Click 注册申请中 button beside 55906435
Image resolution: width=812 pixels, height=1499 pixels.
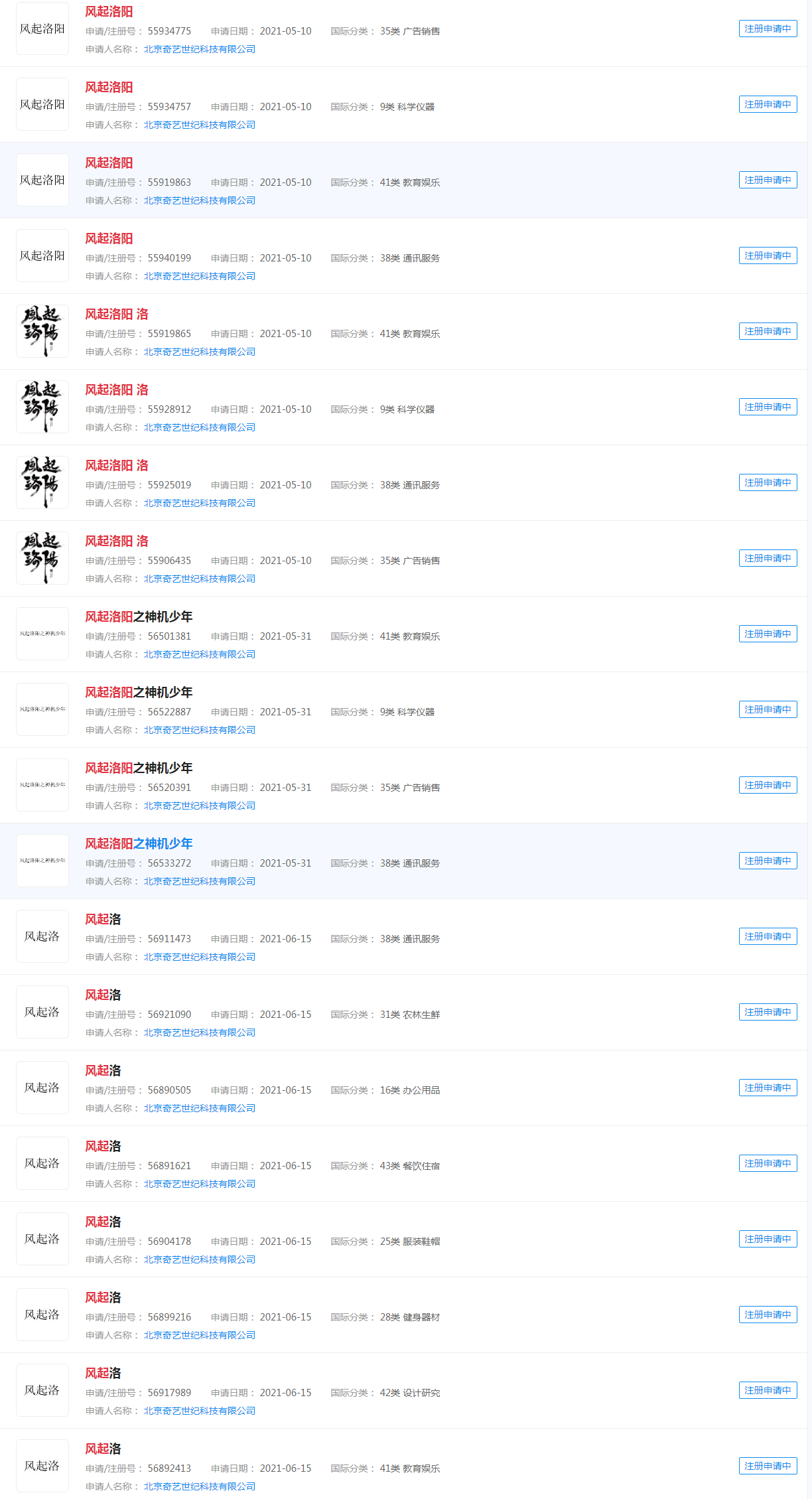click(x=768, y=558)
